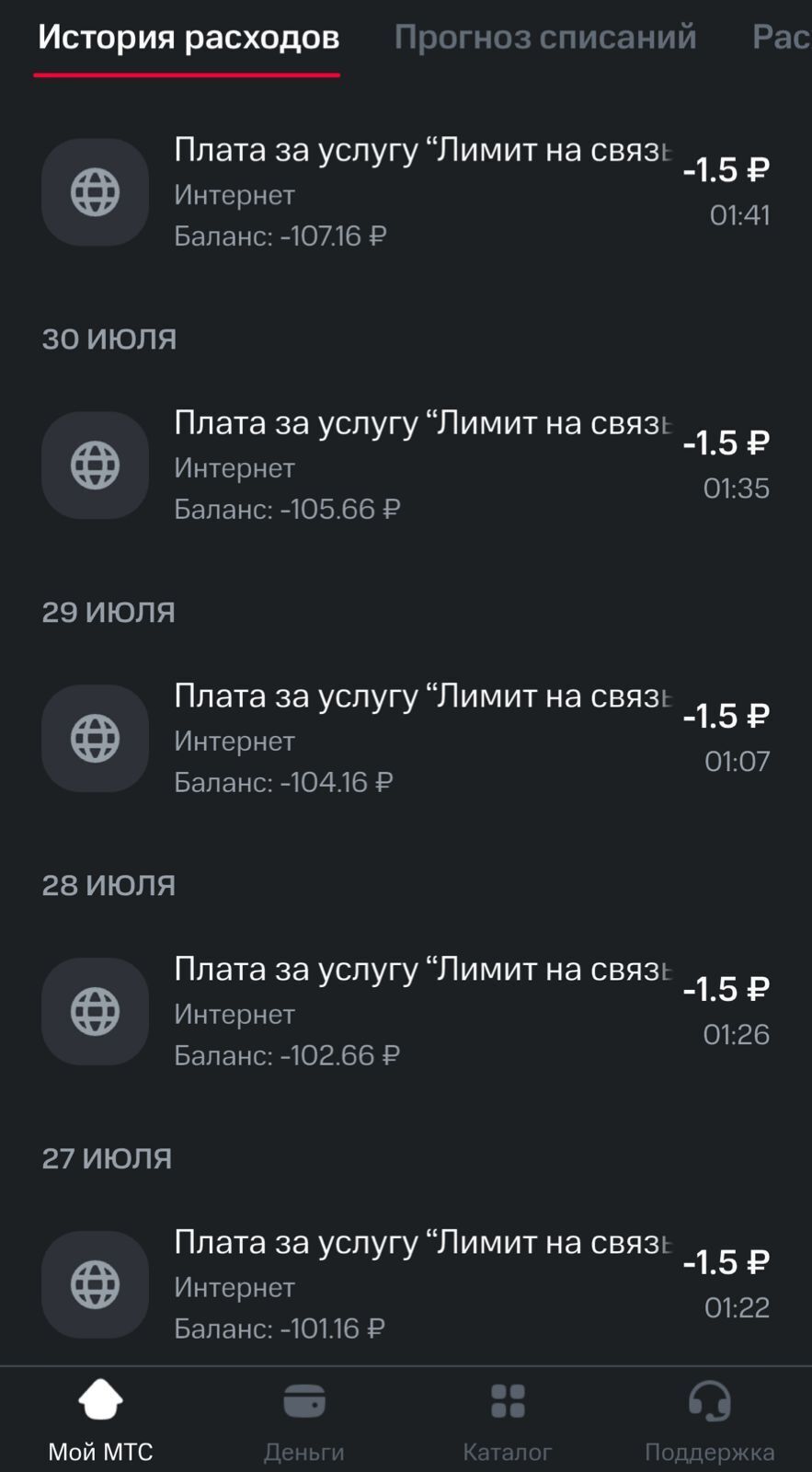This screenshot has width=812, height=1472.
Task: Tap the 28 июля section header
Action: pos(108,883)
